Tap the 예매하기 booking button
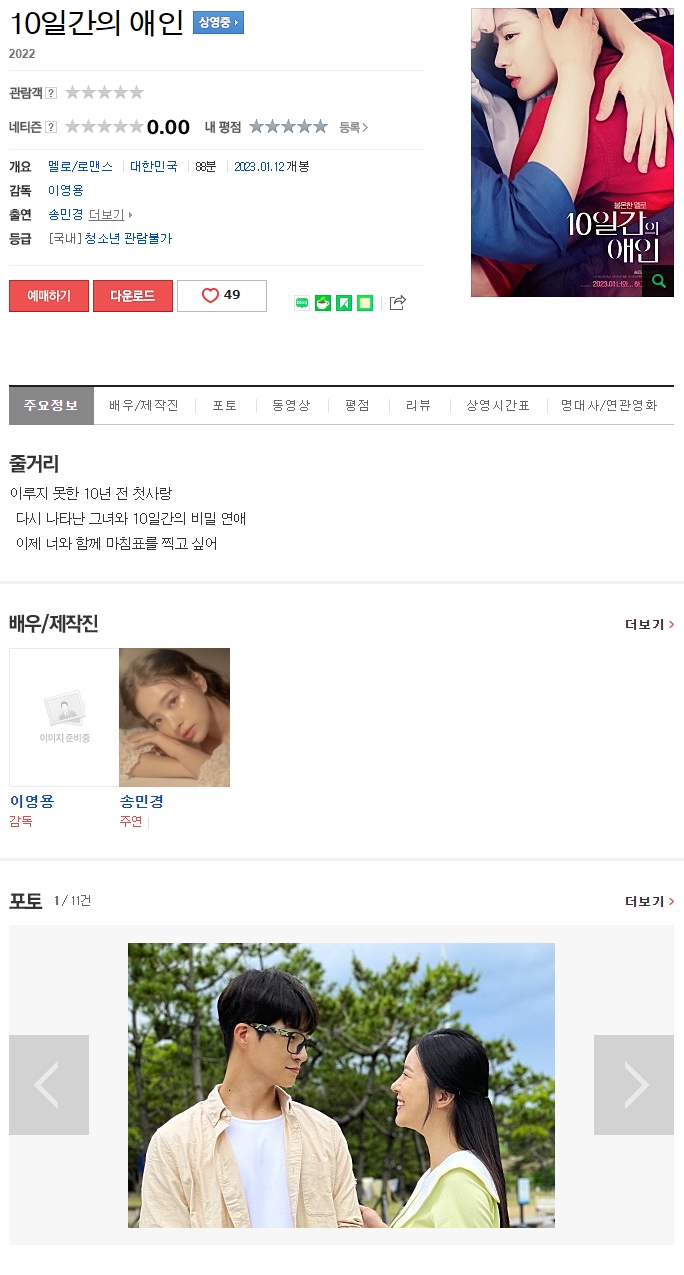Viewport: 684px width, 1275px height. click(x=49, y=296)
